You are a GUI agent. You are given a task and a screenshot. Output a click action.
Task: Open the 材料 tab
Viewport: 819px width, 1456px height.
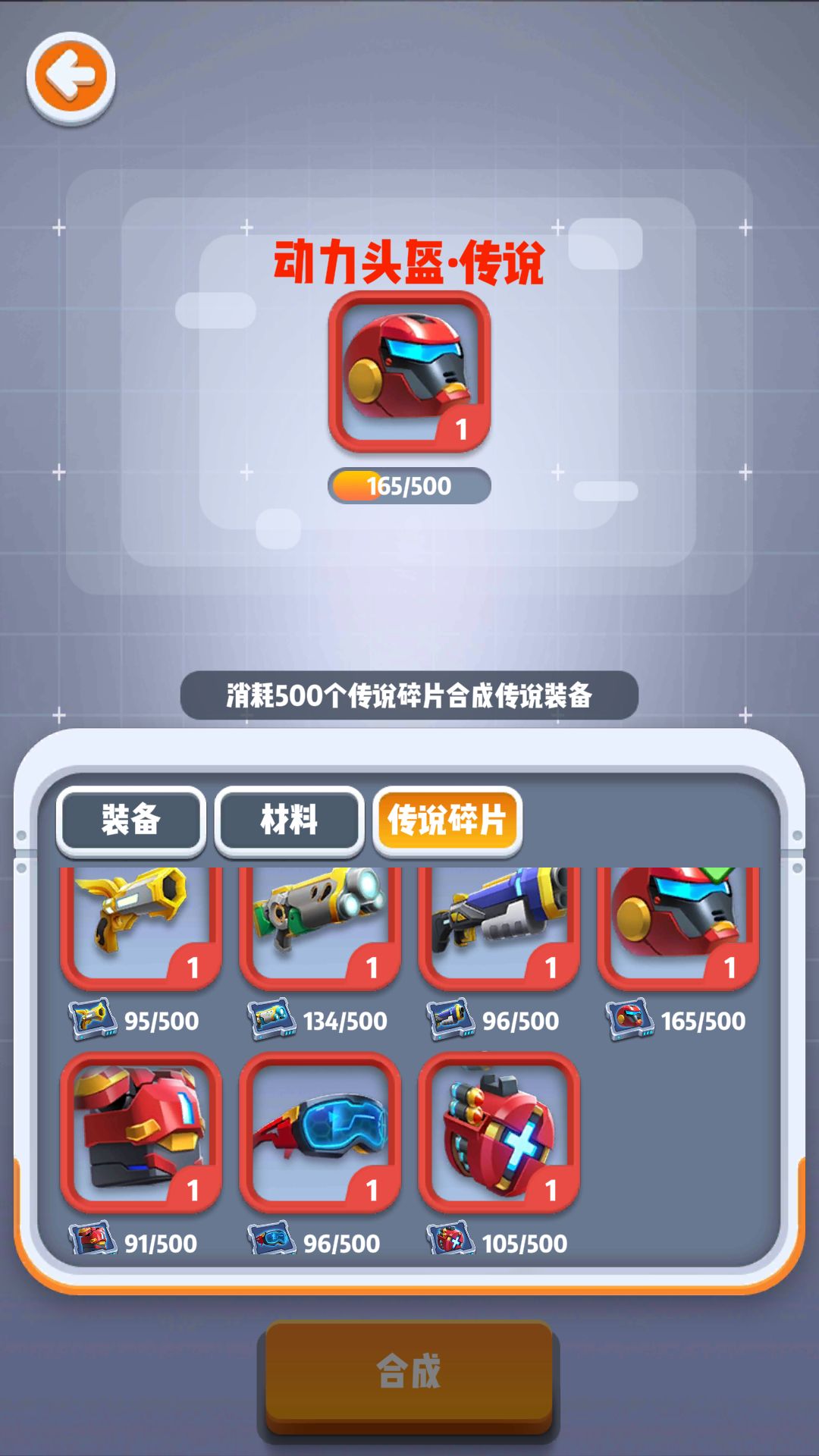289,821
